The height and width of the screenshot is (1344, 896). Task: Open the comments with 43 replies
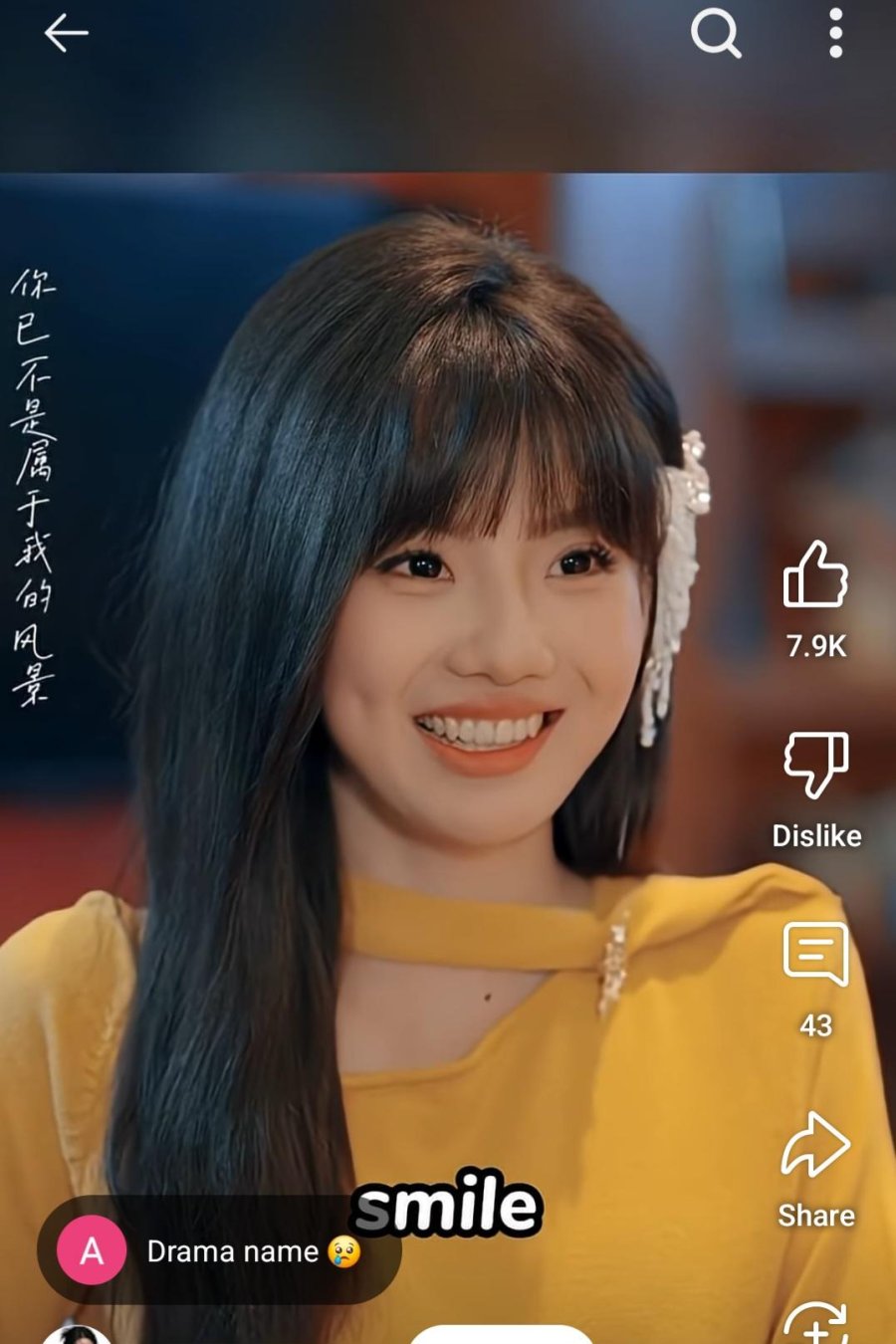[815, 955]
